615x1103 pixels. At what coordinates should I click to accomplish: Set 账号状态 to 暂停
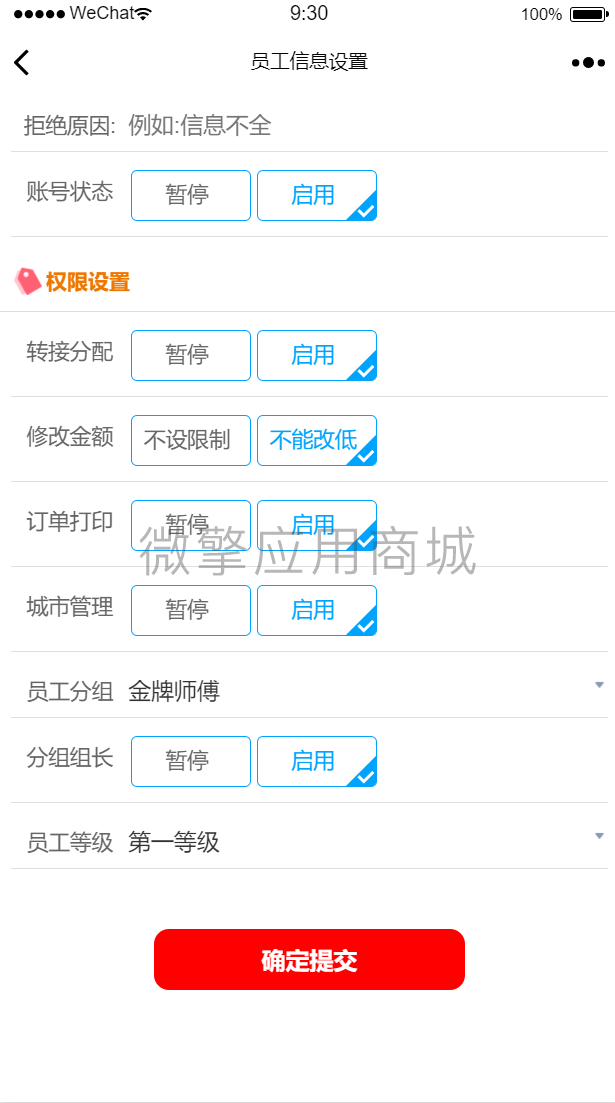[x=191, y=196]
